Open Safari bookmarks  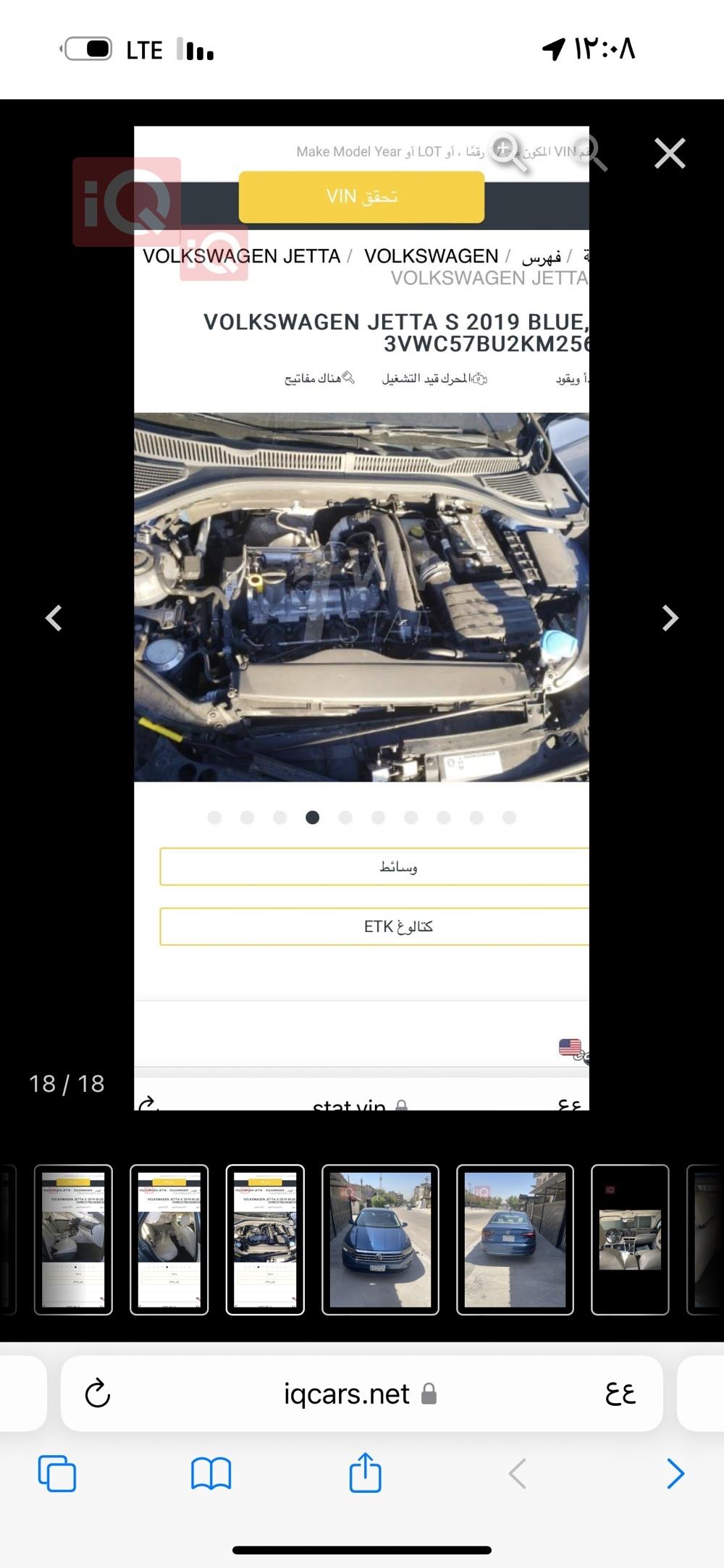[211, 1474]
